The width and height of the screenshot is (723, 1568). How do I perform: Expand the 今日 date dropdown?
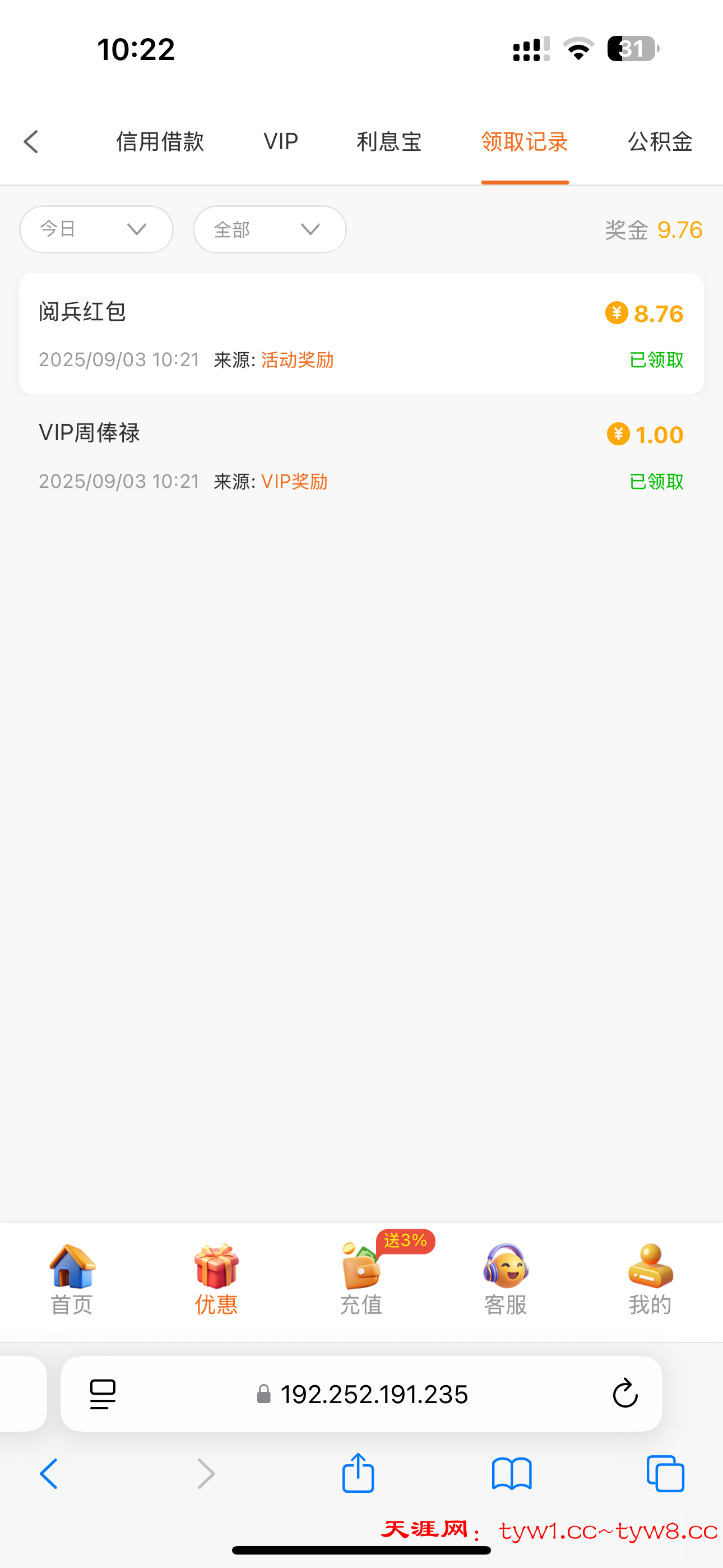tap(96, 229)
